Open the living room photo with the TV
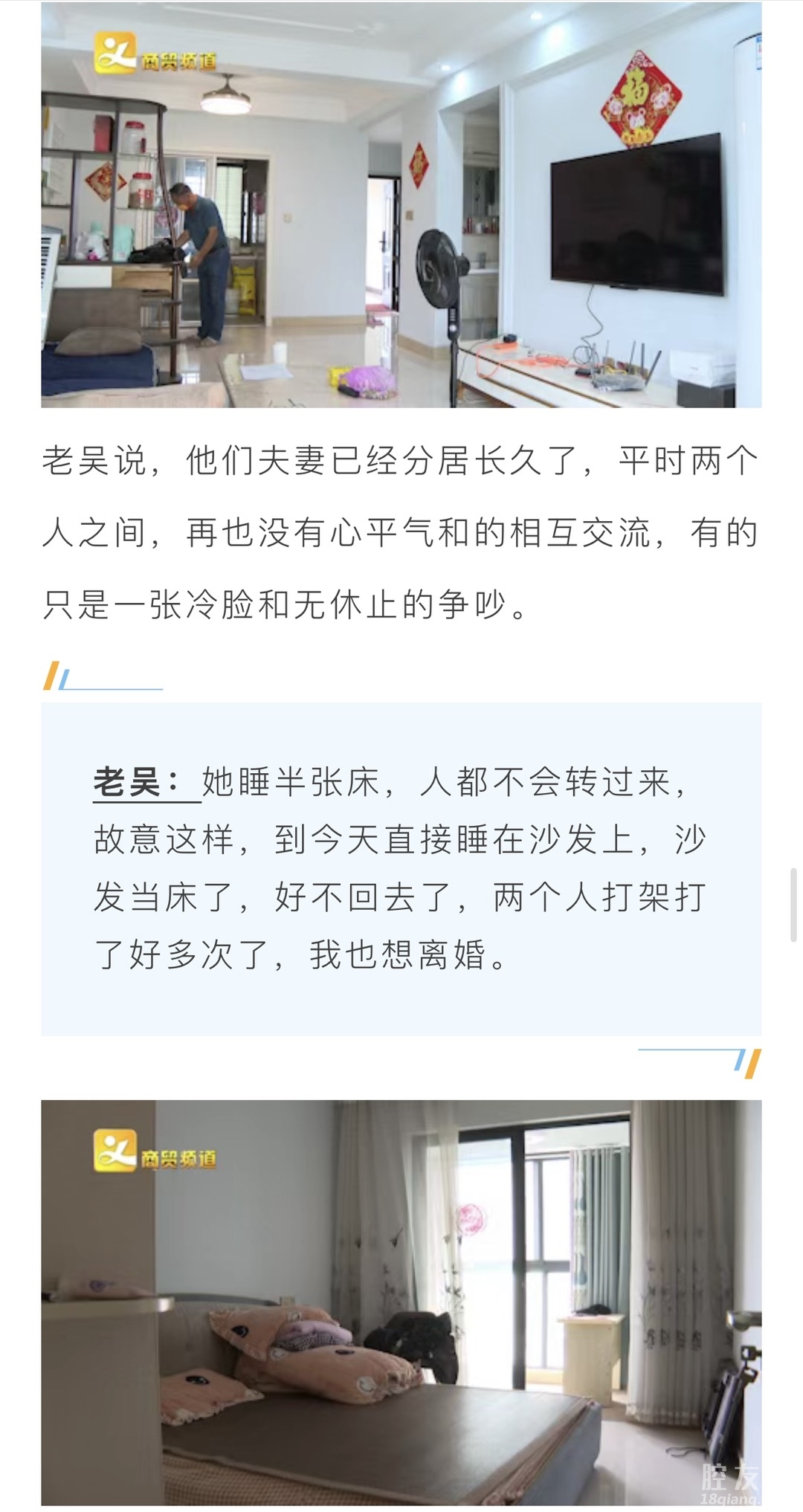The height and width of the screenshot is (1512, 803). coord(401,204)
